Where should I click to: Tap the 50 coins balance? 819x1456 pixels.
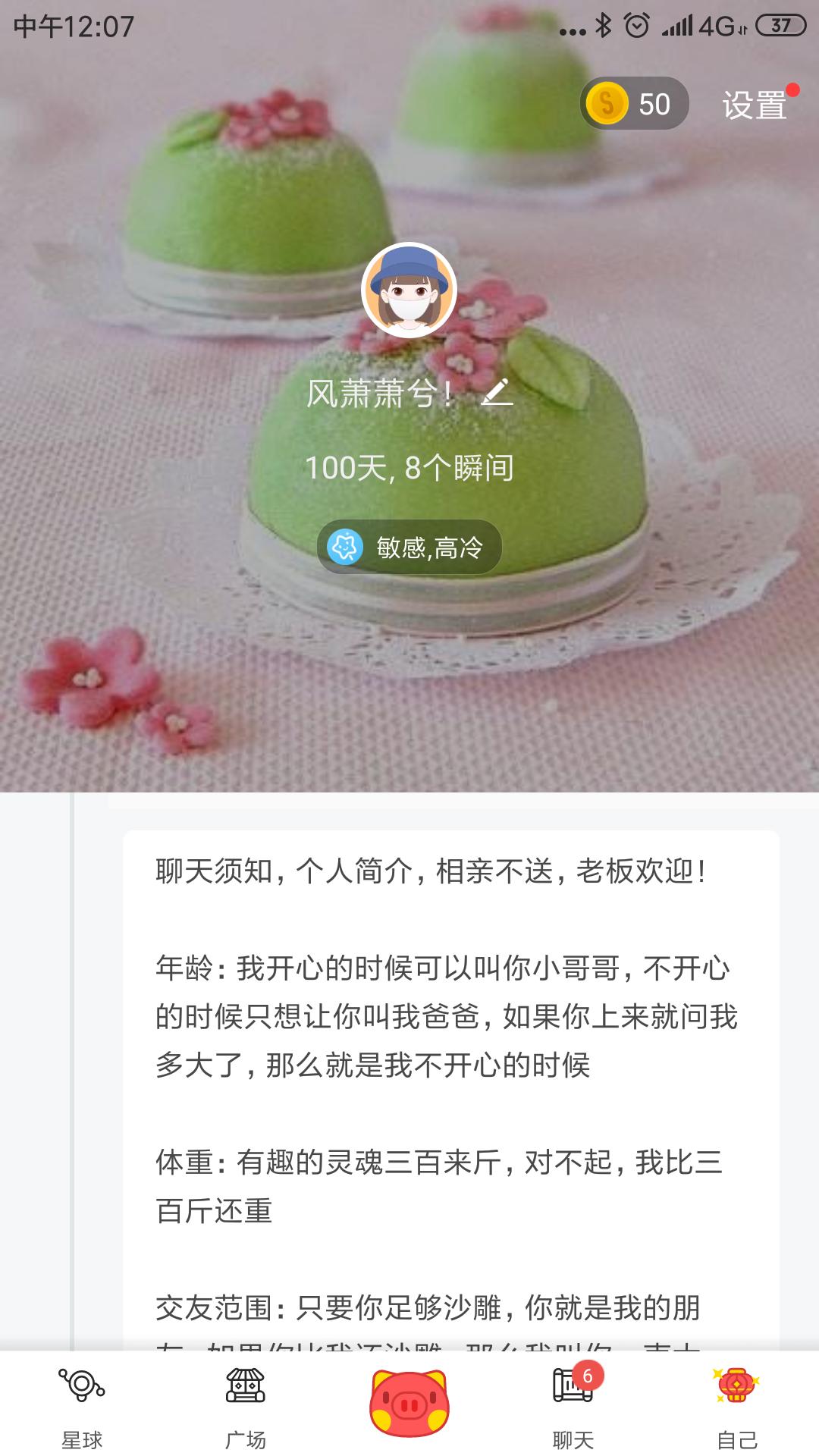[634, 104]
